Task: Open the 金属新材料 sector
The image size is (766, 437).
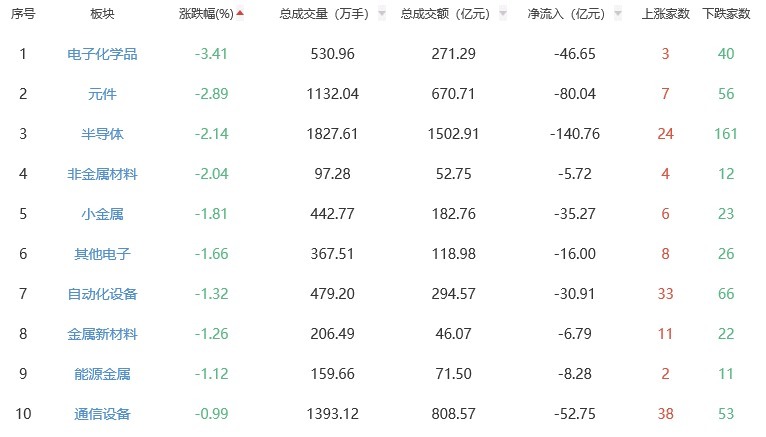Action: point(102,334)
